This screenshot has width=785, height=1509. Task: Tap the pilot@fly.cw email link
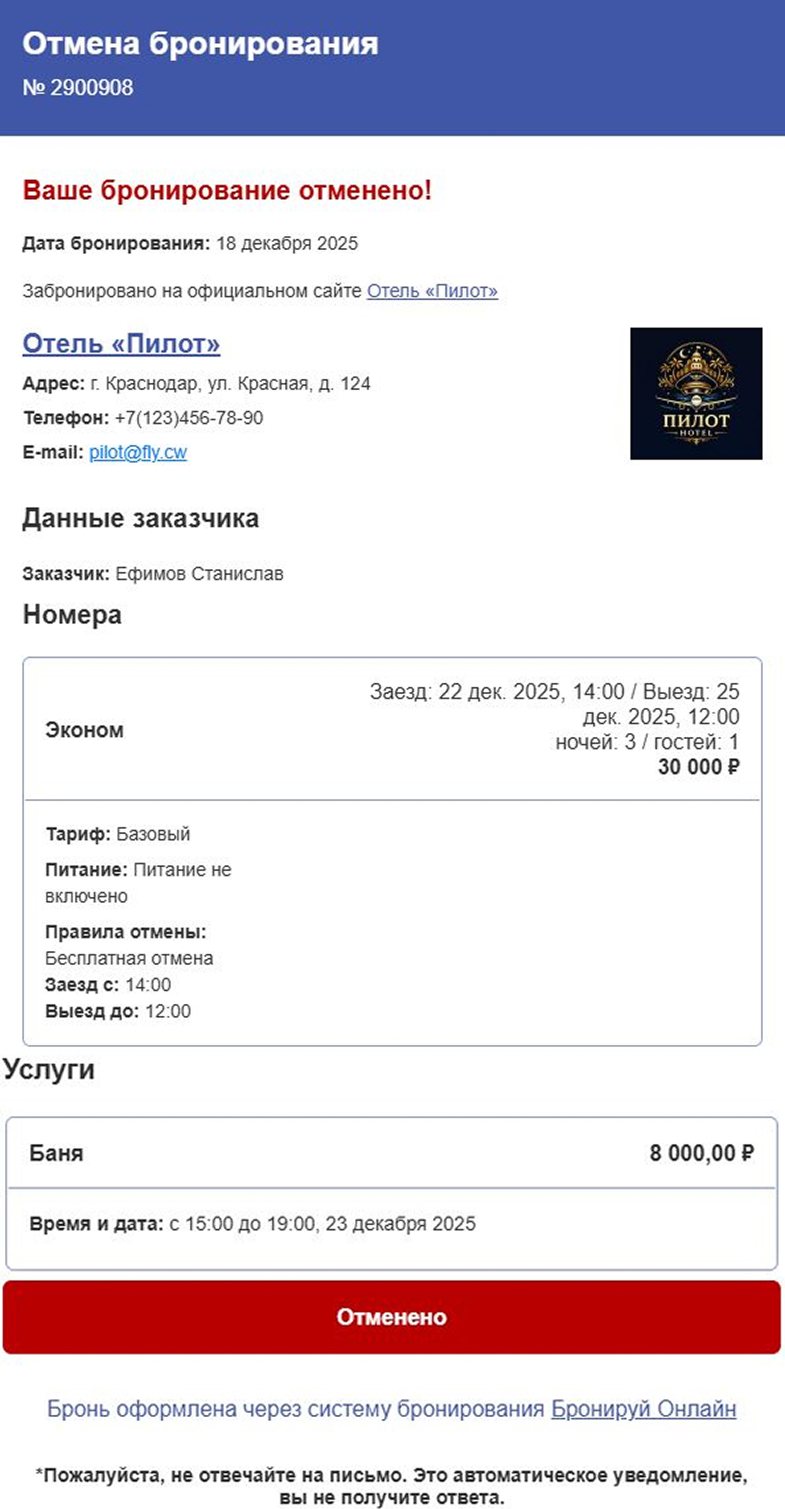click(138, 452)
